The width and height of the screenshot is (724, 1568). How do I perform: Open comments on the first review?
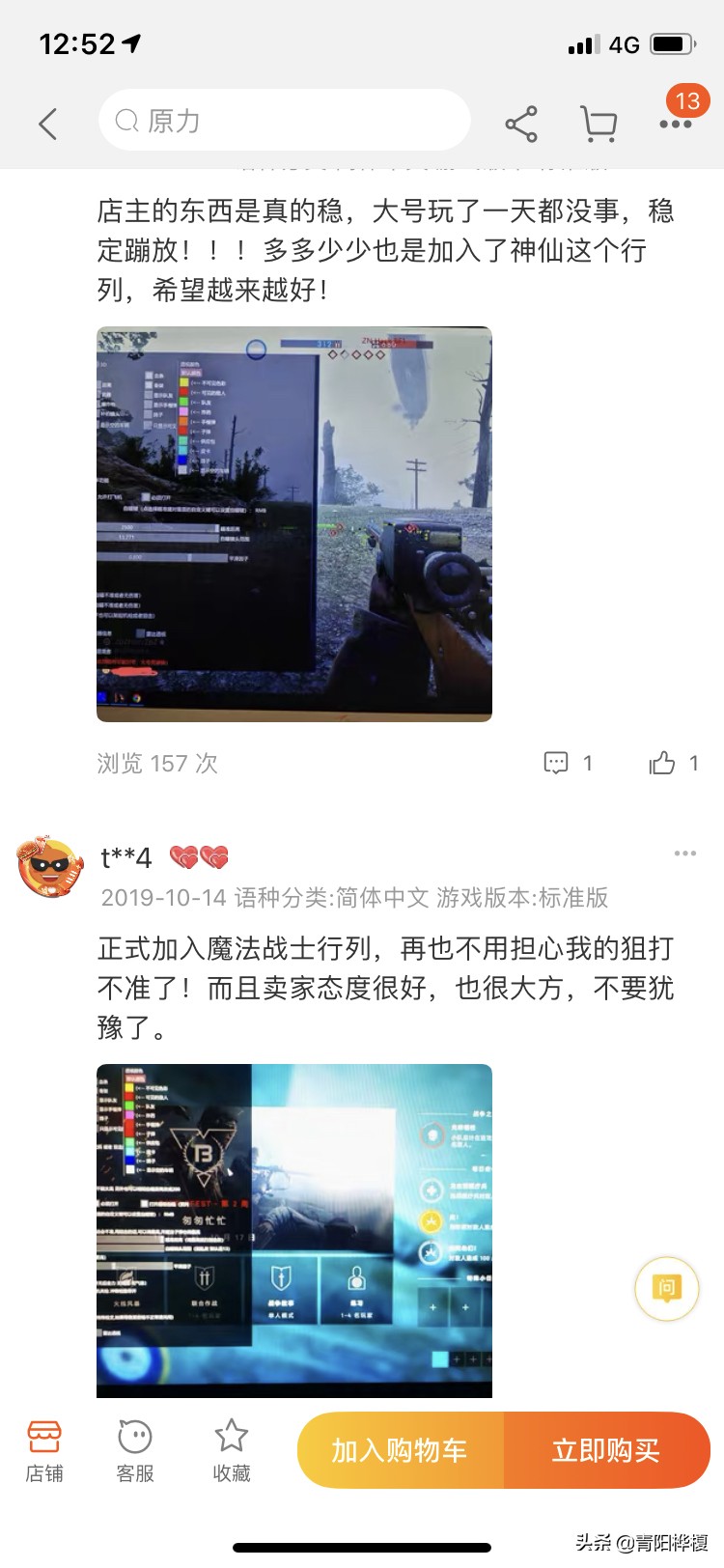[569, 763]
